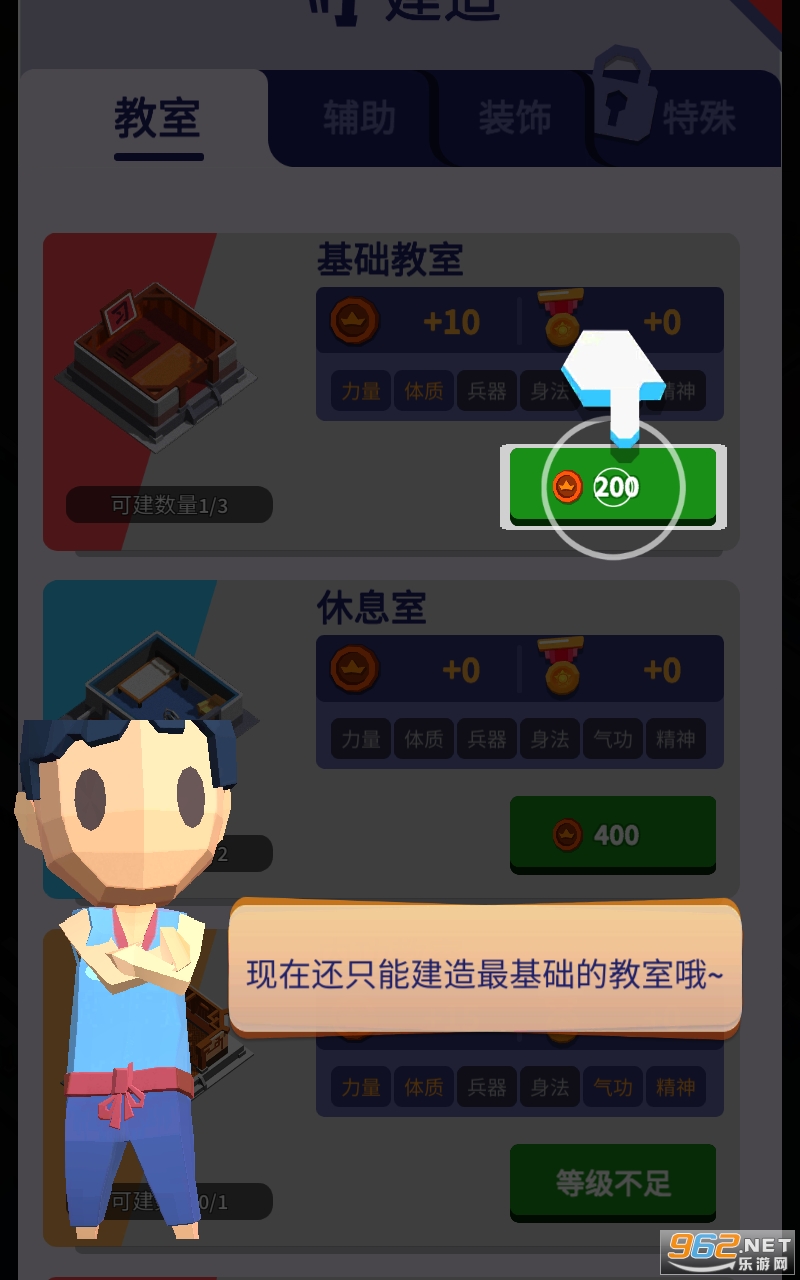Buy the 休息室 for 400 coins

(612, 835)
